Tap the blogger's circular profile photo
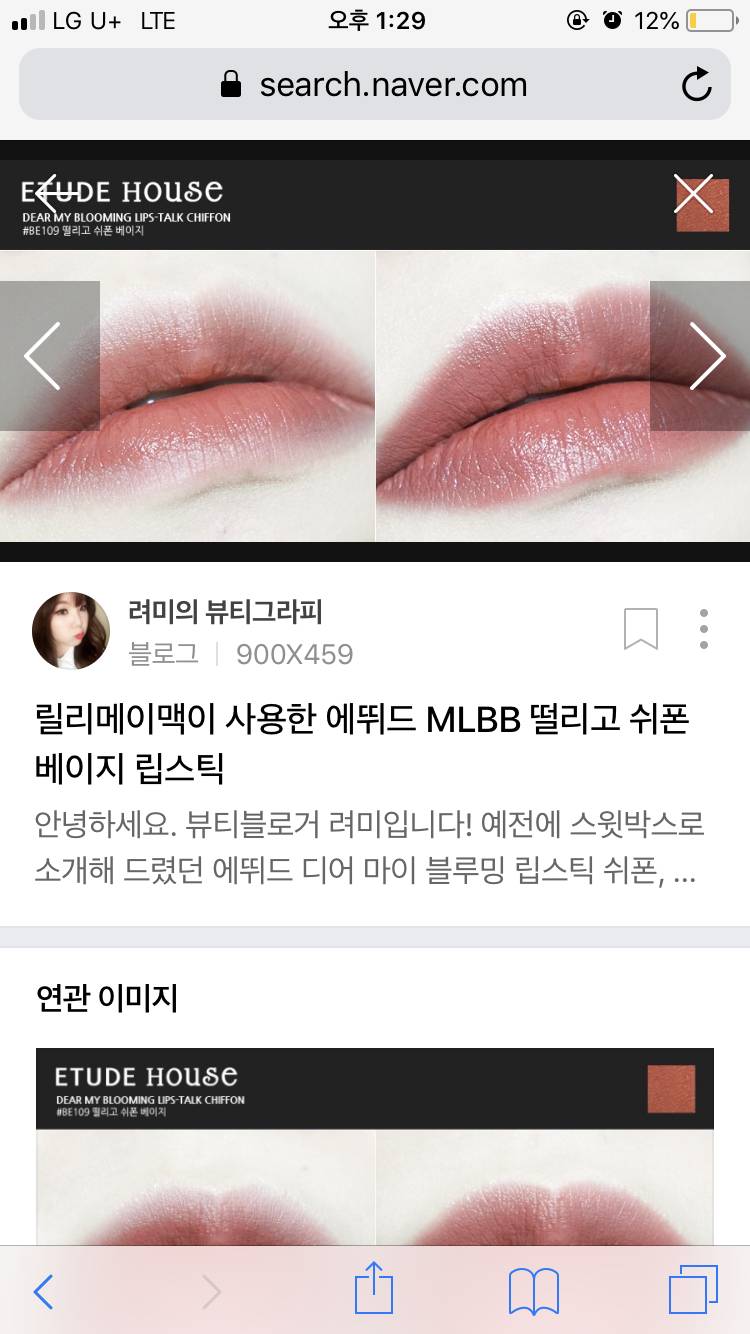Screen dimensions: 750x1334 tap(71, 629)
